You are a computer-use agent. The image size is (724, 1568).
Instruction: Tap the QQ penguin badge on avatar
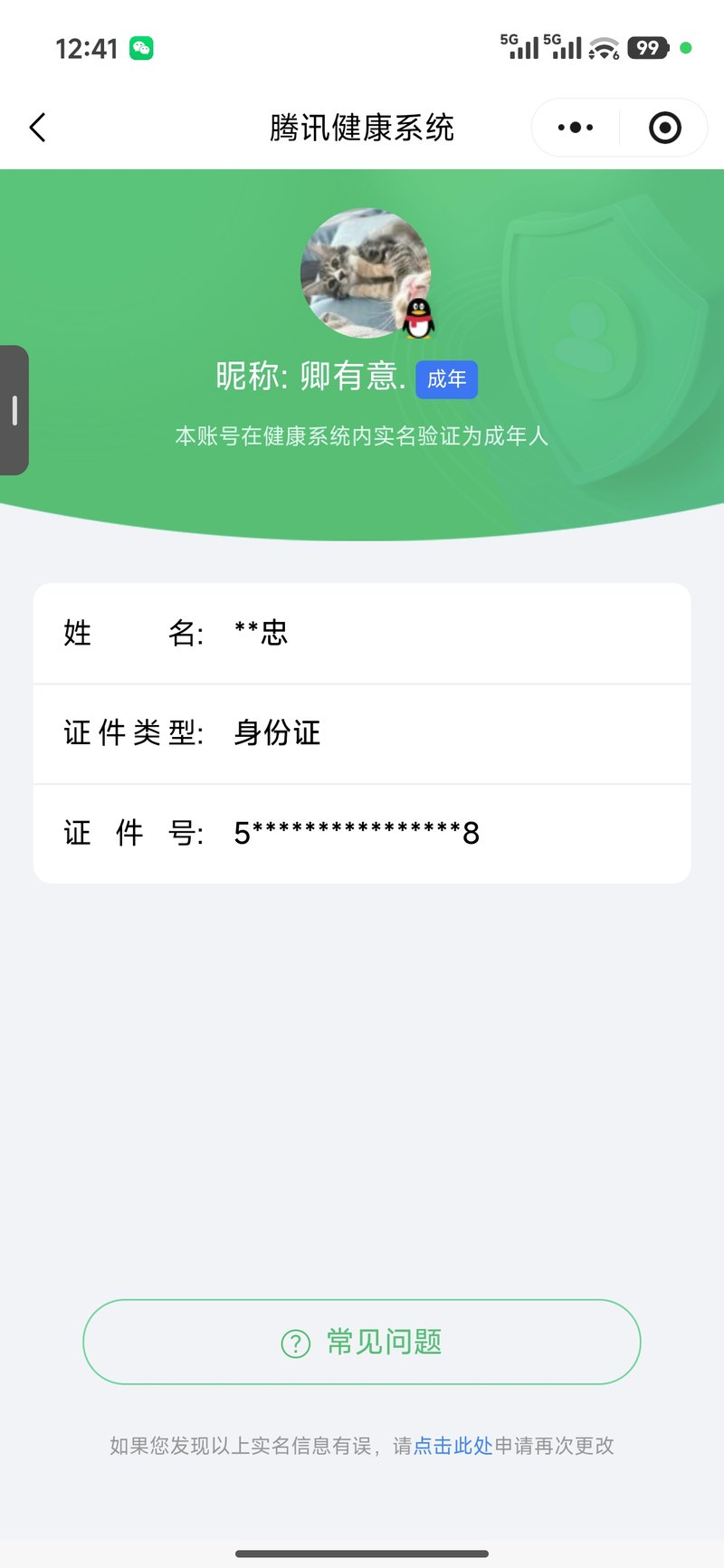[418, 320]
